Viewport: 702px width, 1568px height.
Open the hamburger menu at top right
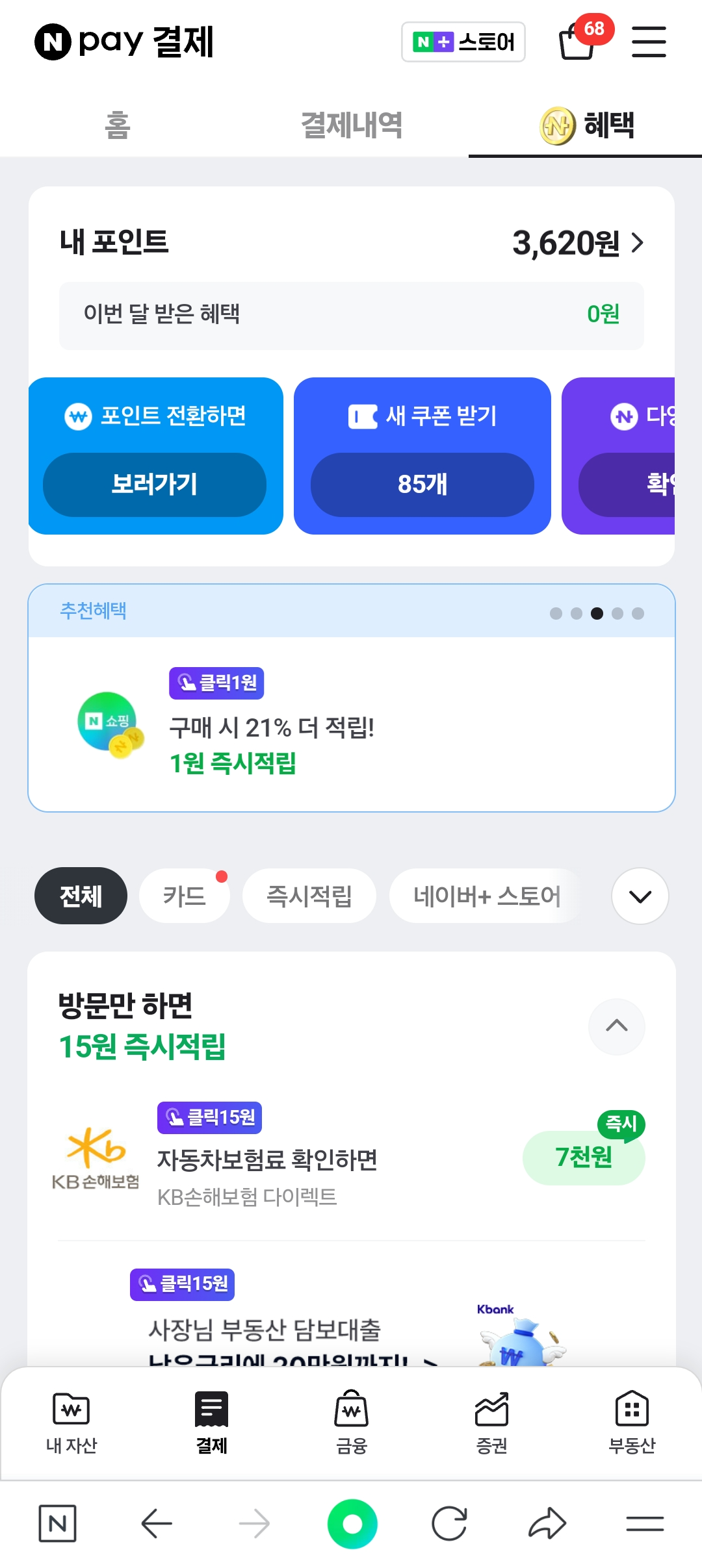tap(648, 41)
